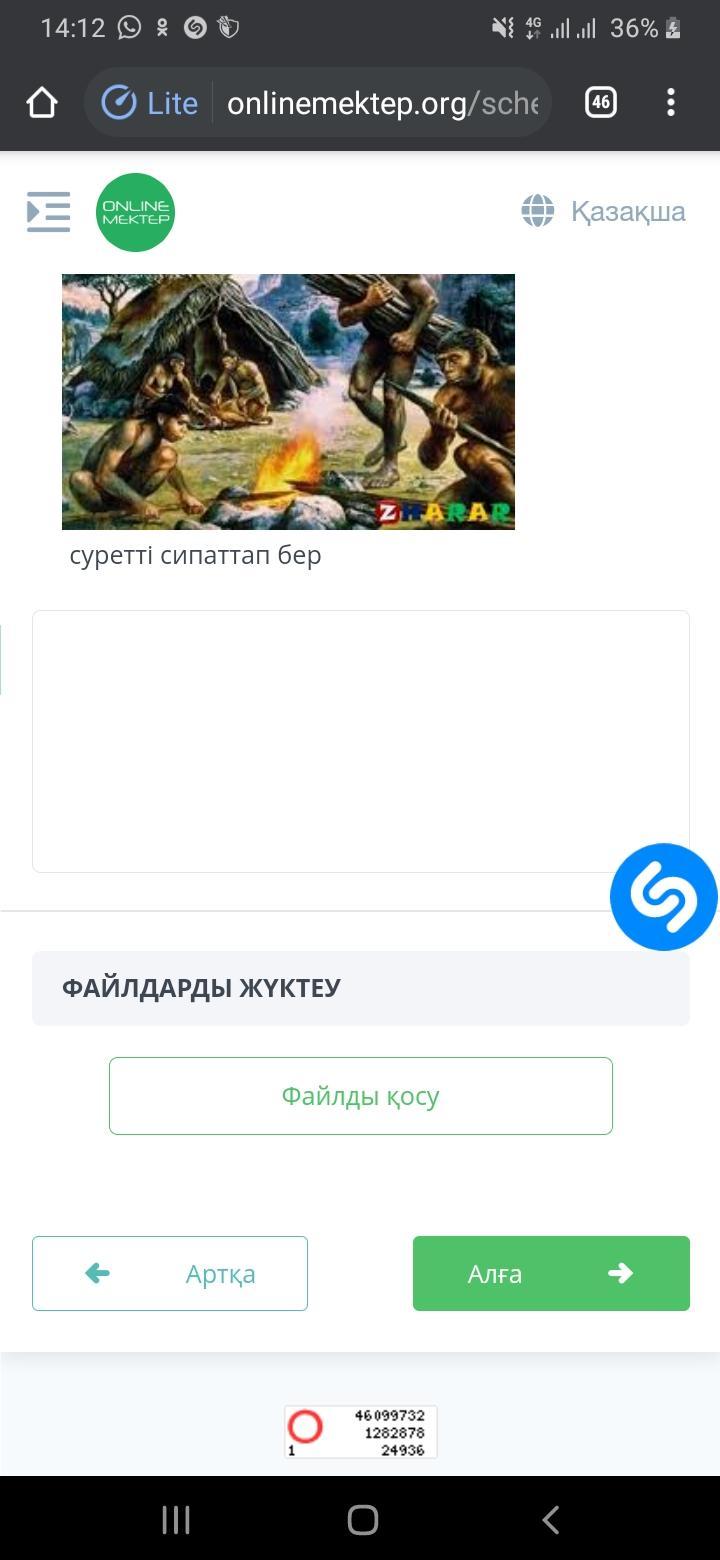The height and width of the screenshot is (1560, 720).
Task: Open recent apps from navigation bar
Action: pos(176,1520)
